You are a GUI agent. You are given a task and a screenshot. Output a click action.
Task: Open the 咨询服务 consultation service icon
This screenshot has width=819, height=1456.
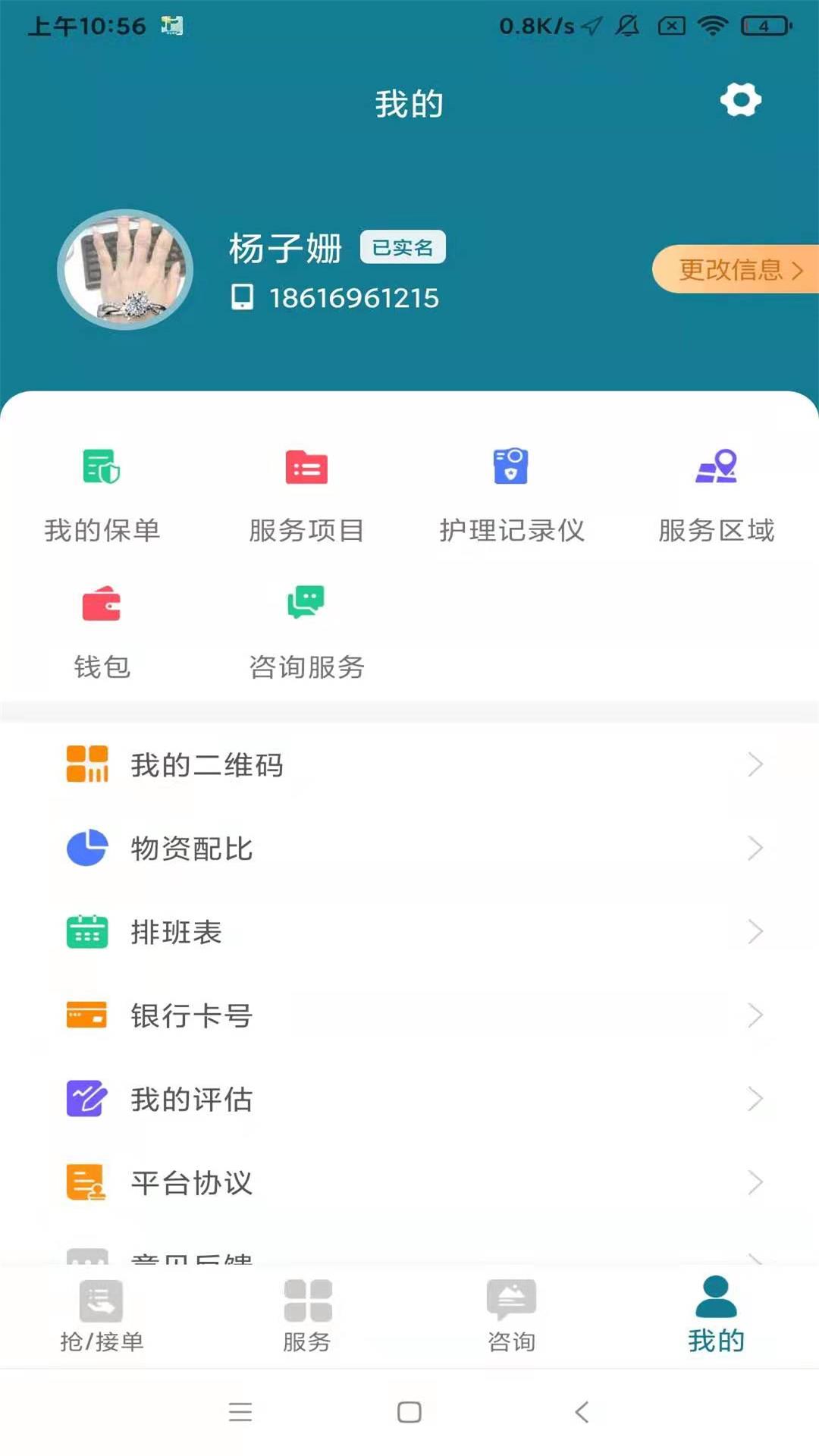(306, 605)
